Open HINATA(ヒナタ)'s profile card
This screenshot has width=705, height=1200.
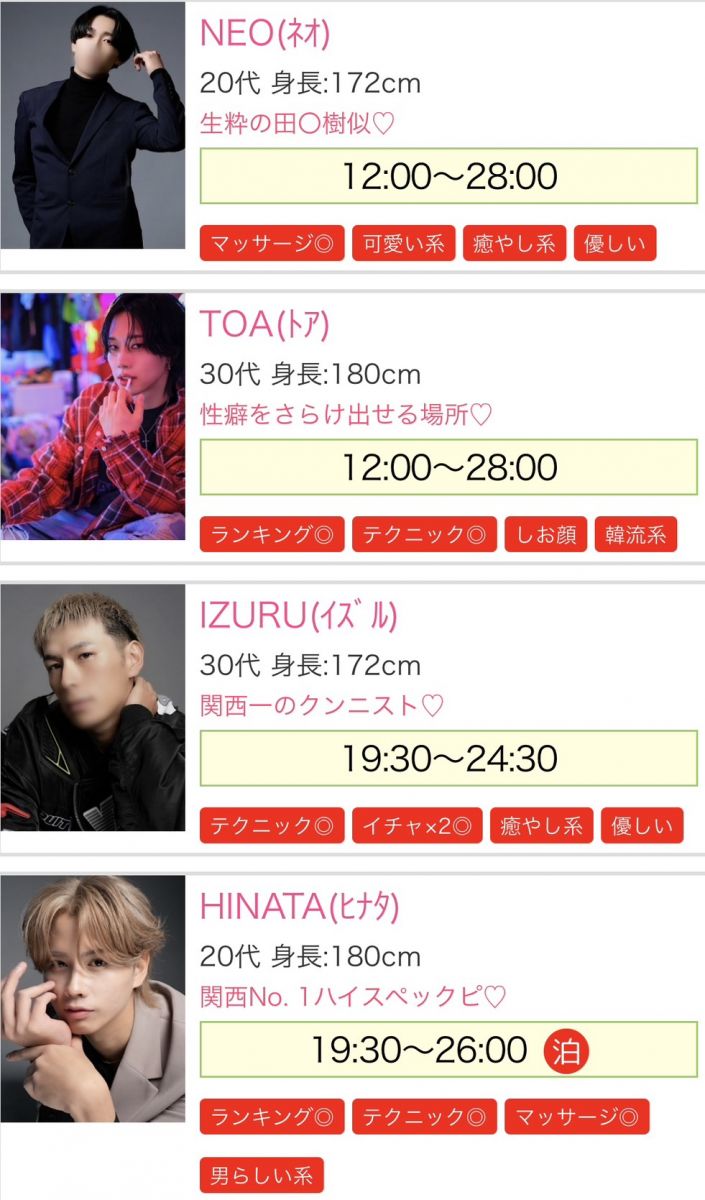(x=300, y=907)
